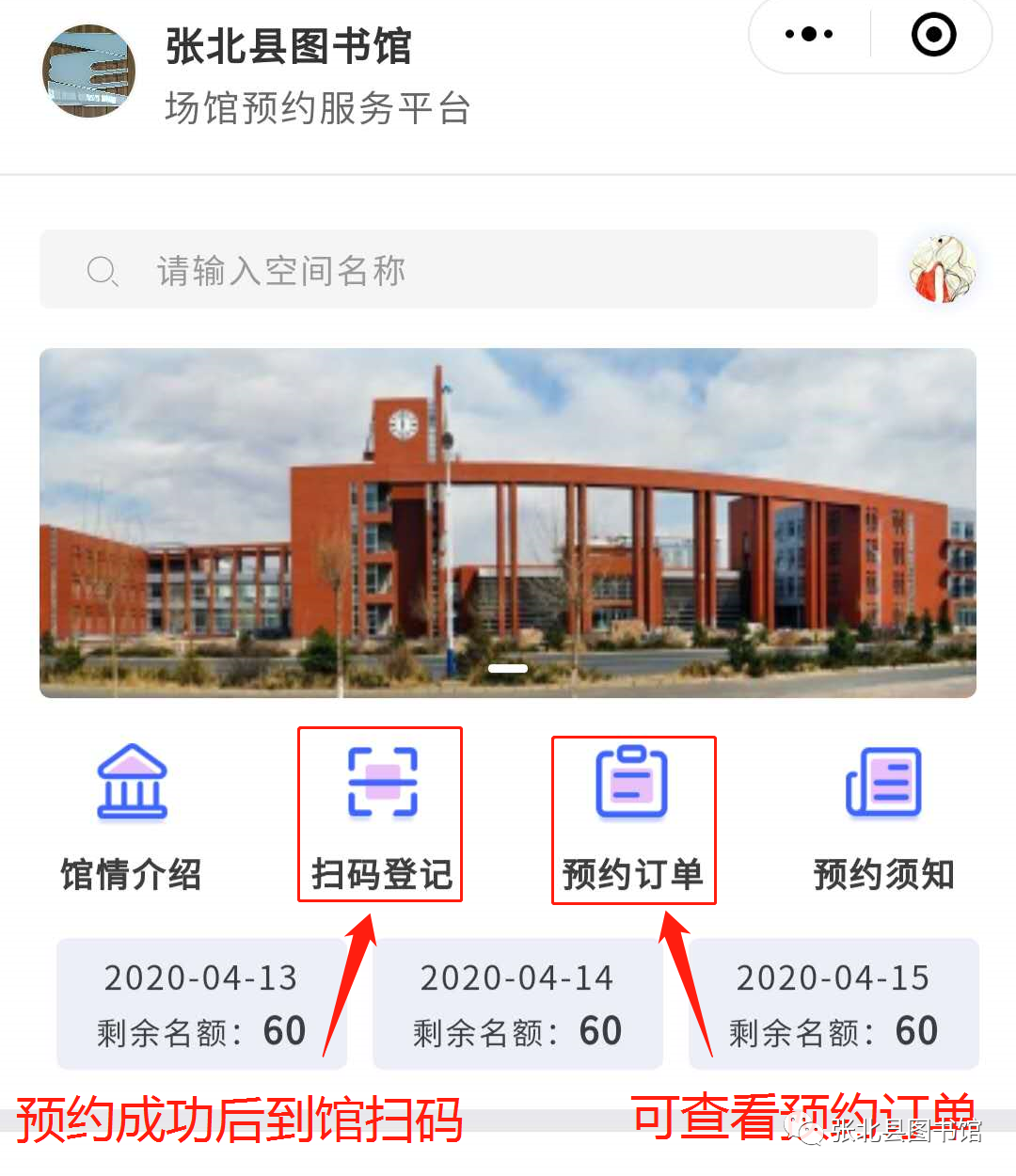Tap remaining quota 60 on April 13 card
This screenshot has height=1176, width=1016.
pos(282,1031)
